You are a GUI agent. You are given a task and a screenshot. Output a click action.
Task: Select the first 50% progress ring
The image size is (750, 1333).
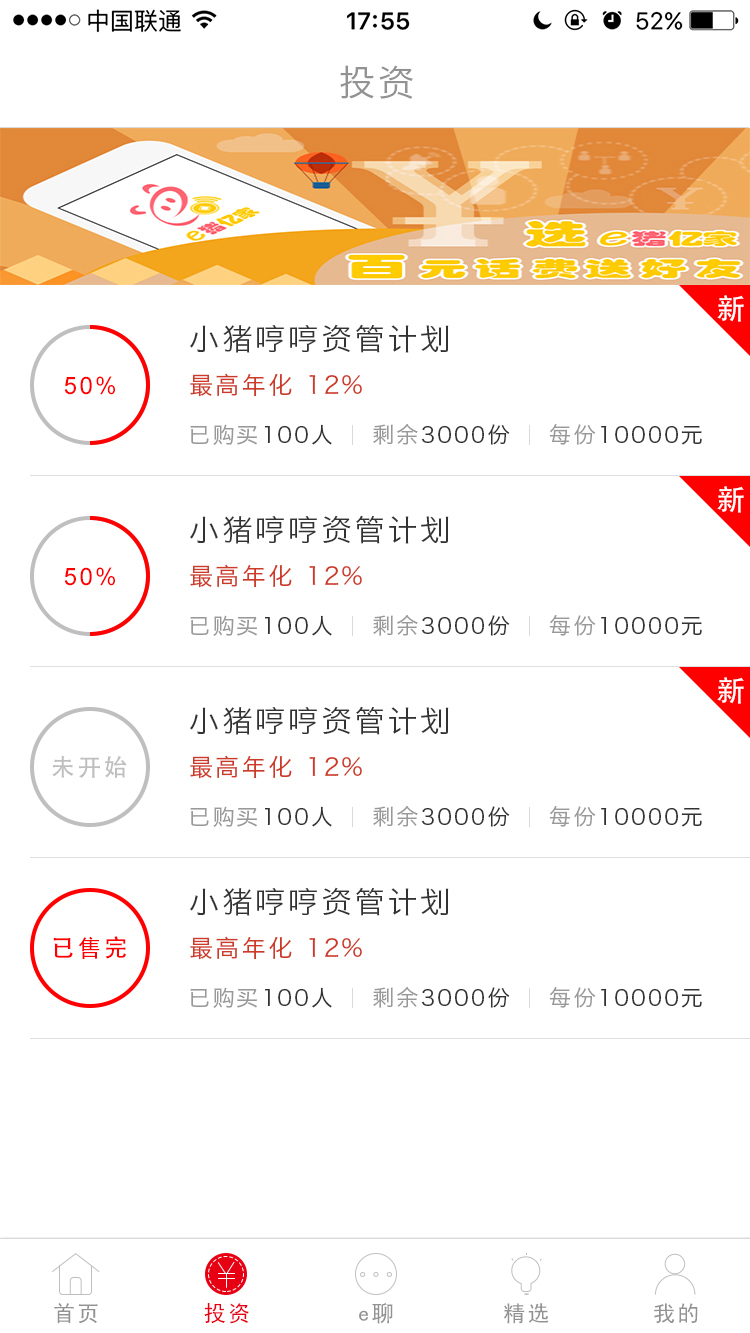[90, 385]
